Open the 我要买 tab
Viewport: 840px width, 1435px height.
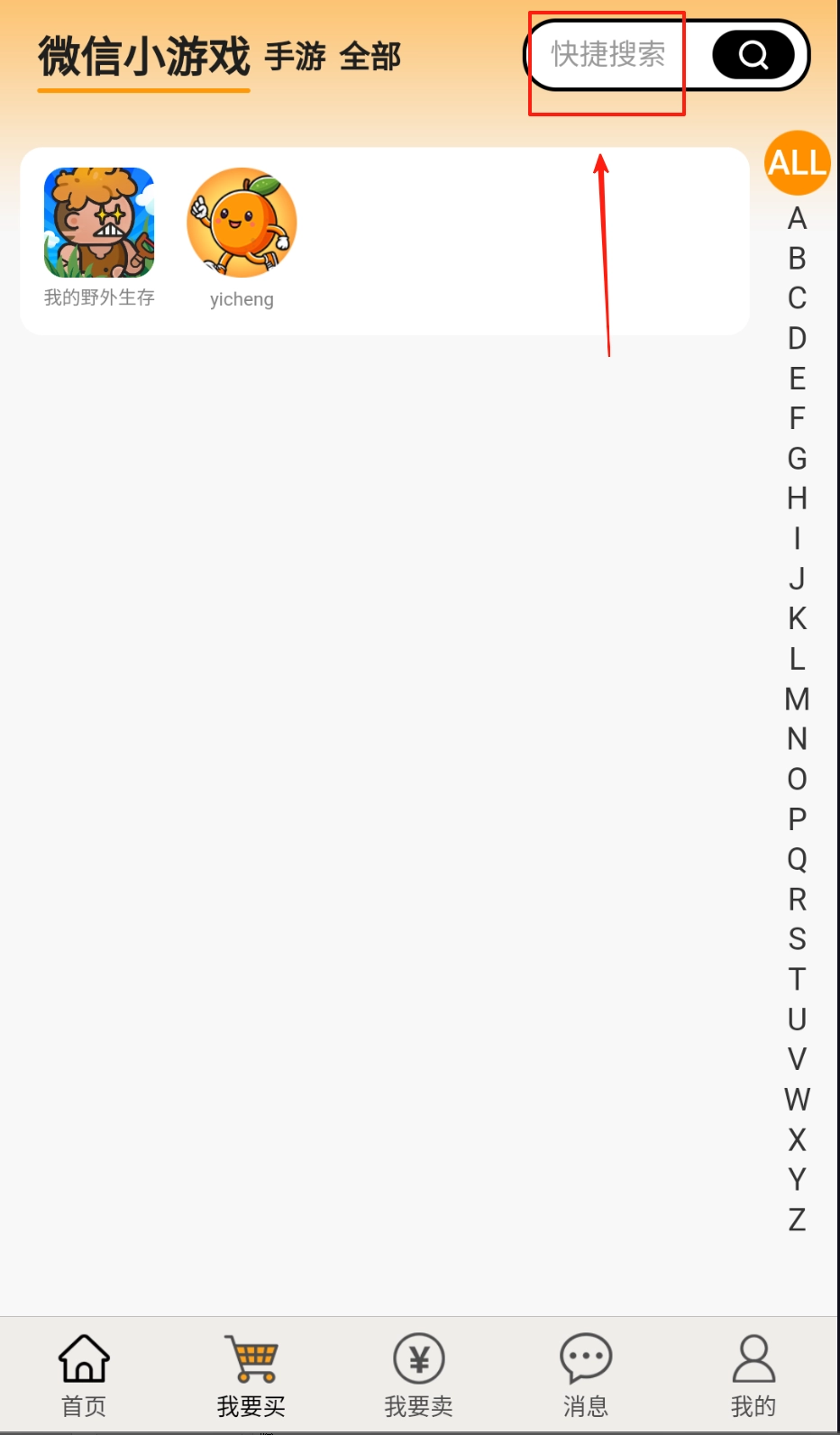[251, 1376]
